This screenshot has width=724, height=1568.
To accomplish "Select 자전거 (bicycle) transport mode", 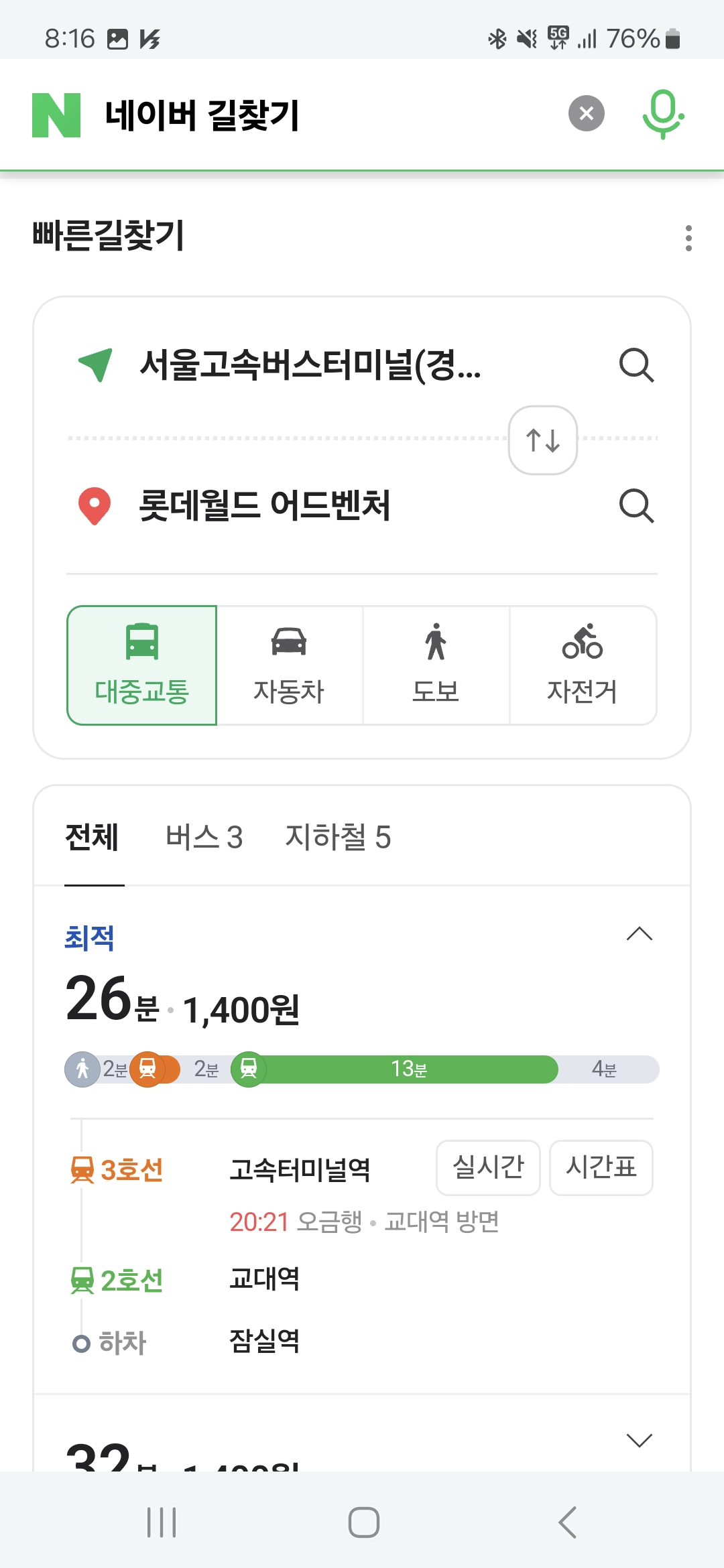I will (583, 665).
